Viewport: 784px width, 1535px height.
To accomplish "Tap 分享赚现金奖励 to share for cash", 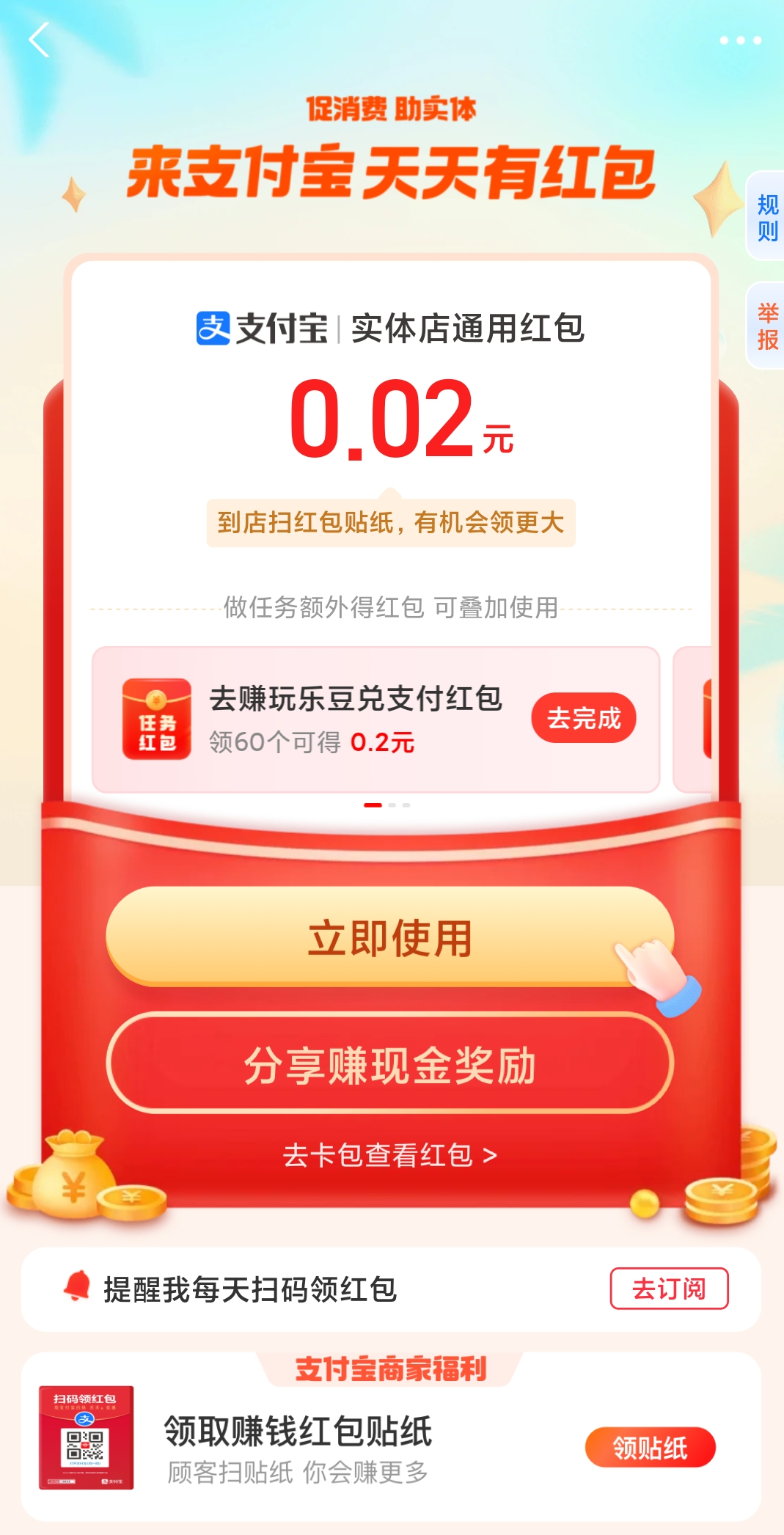I will (389, 1064).
